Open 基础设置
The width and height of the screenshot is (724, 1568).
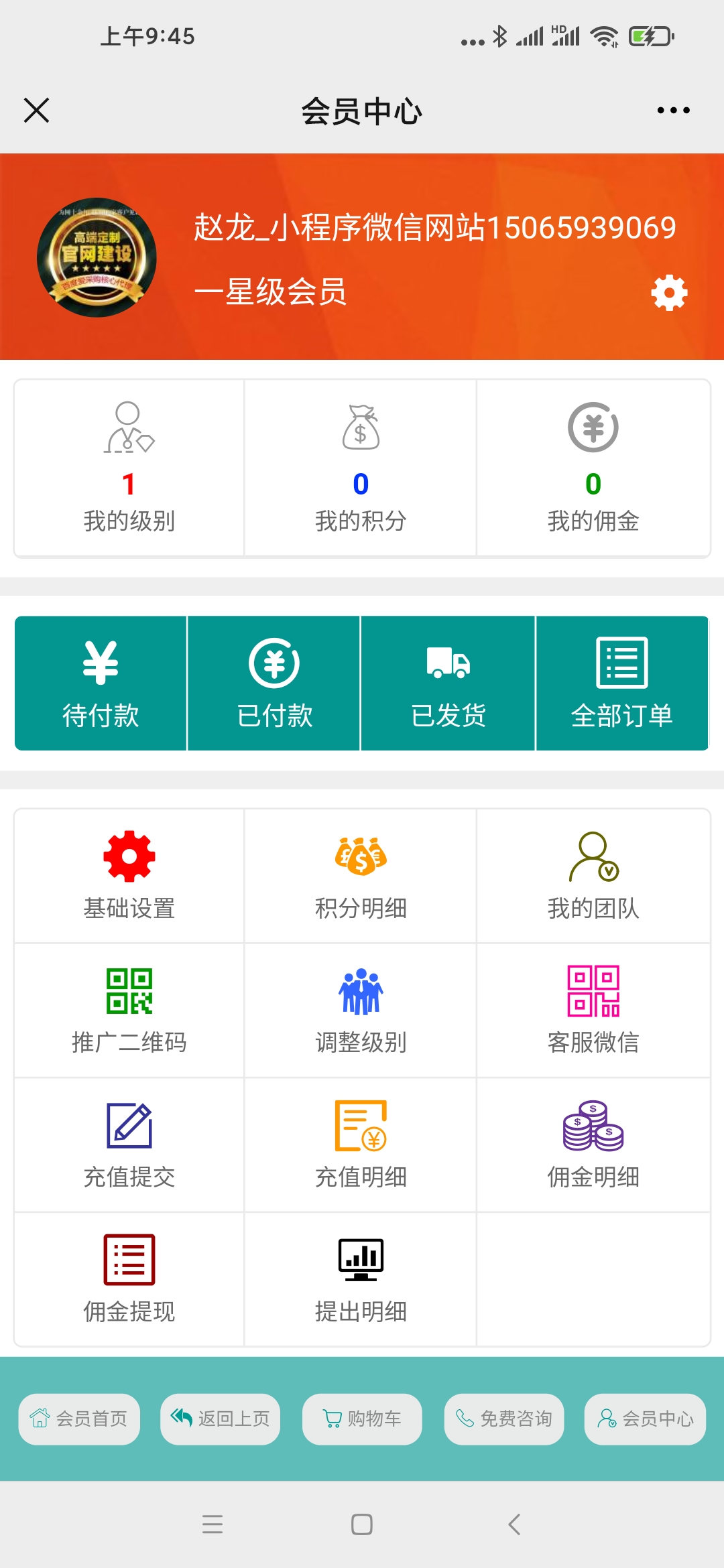pyautogui.click(x=129, y=876)
